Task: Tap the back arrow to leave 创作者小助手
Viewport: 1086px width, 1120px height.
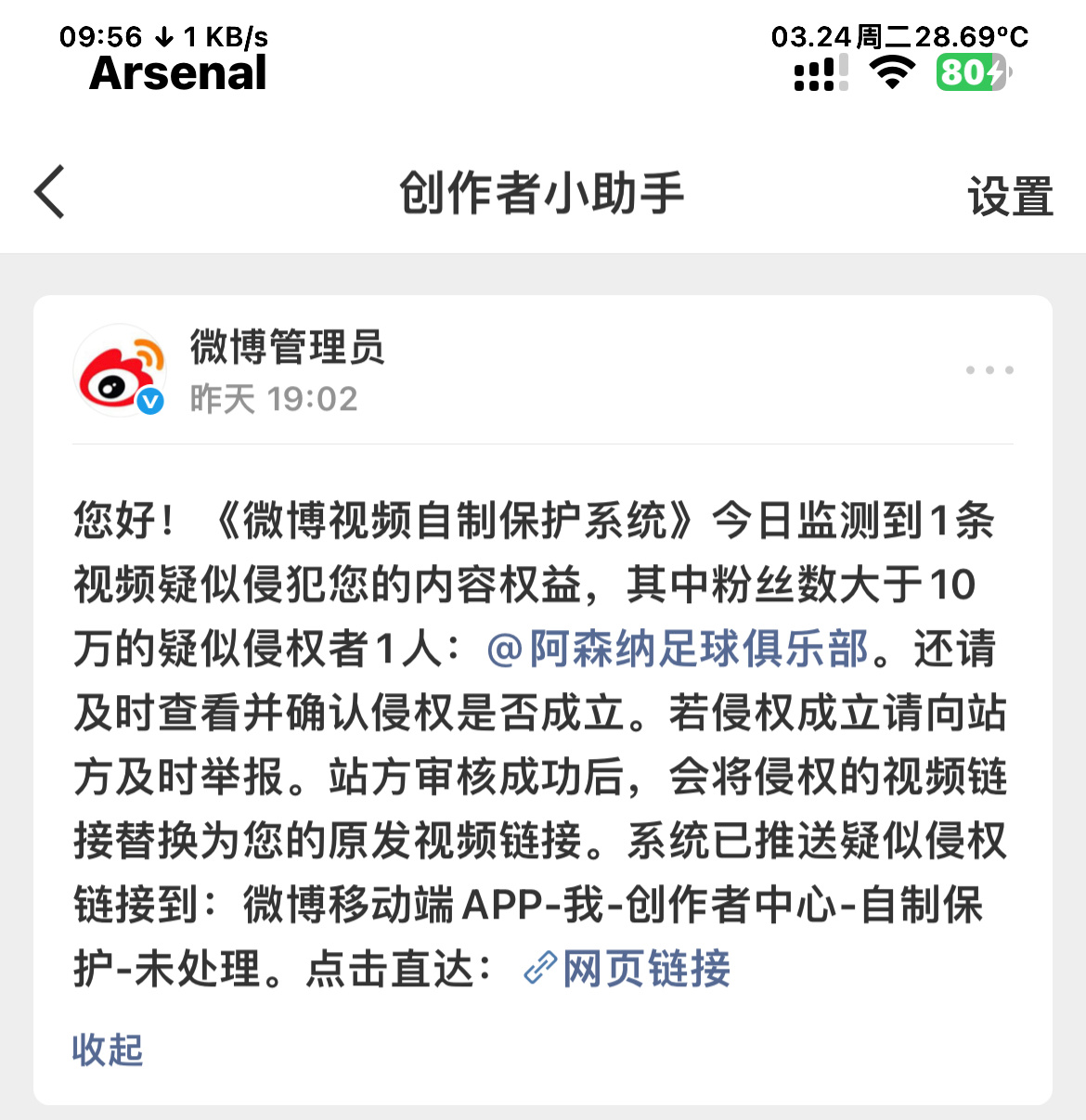Action: point(46,193)
